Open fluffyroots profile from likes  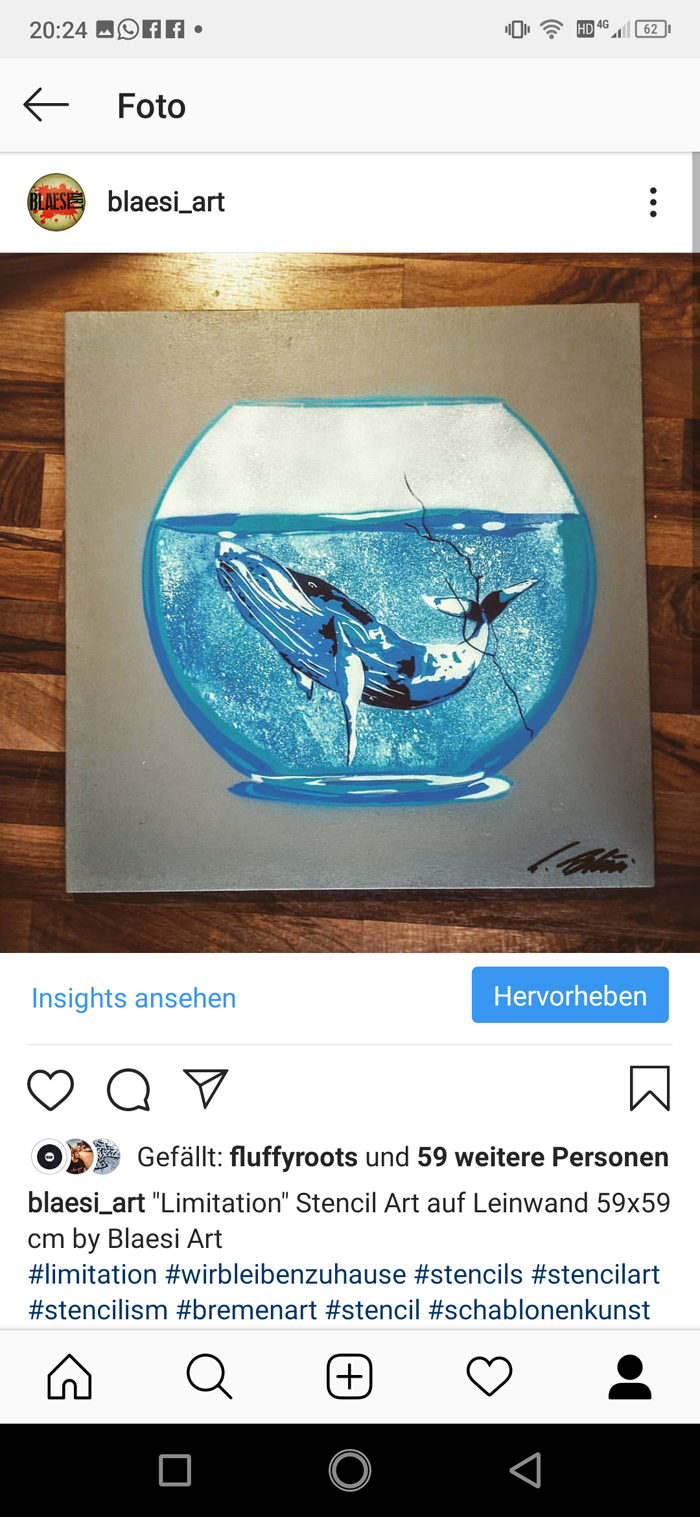click(294, 1157)
